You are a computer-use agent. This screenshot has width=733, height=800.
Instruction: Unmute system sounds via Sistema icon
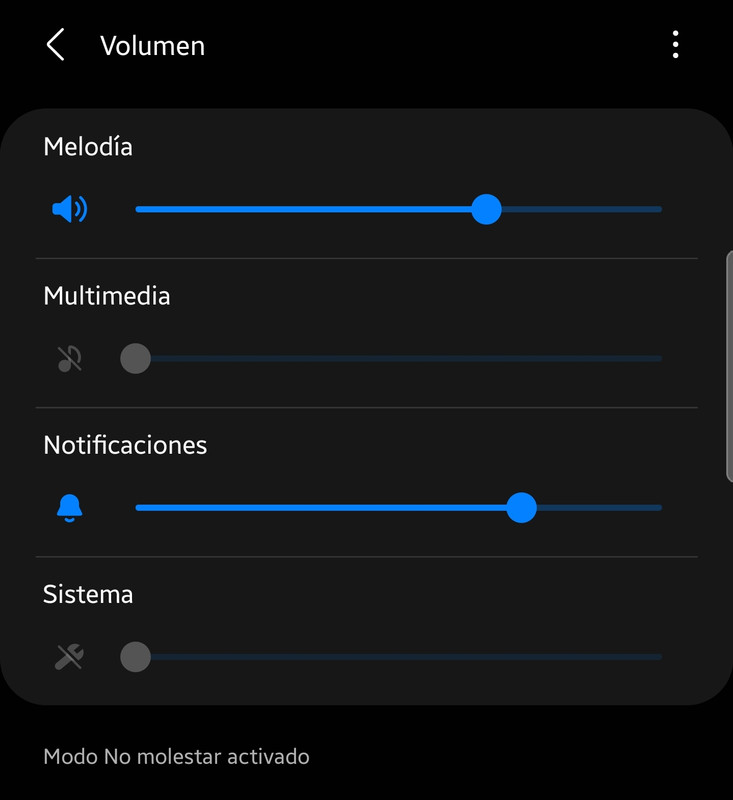click(x=69, y=657)
